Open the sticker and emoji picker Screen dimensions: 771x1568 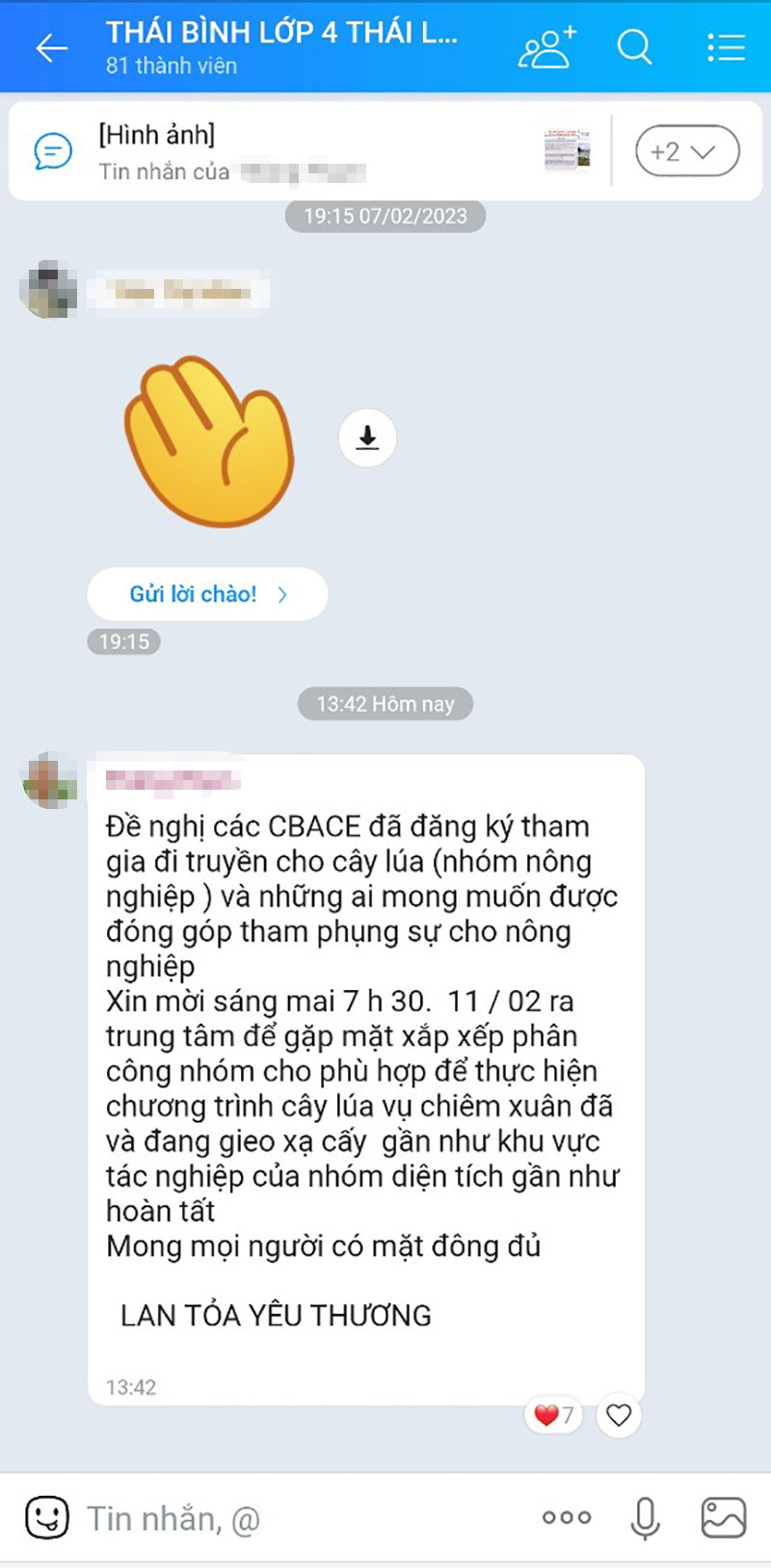pyautogui.click(x=46, y=1518)
